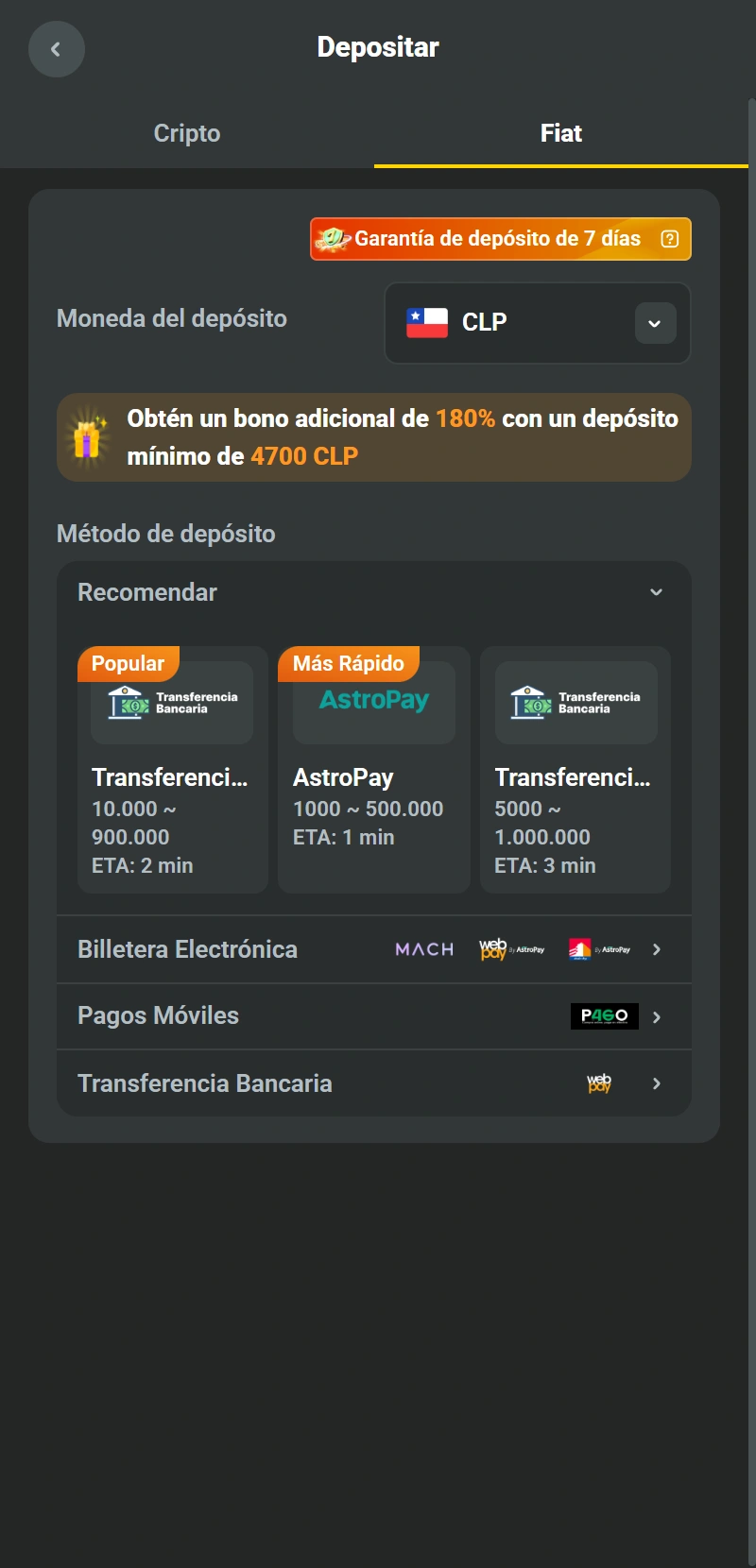
Task: Select the Fiat tab
Action: [x=560, y=133]
